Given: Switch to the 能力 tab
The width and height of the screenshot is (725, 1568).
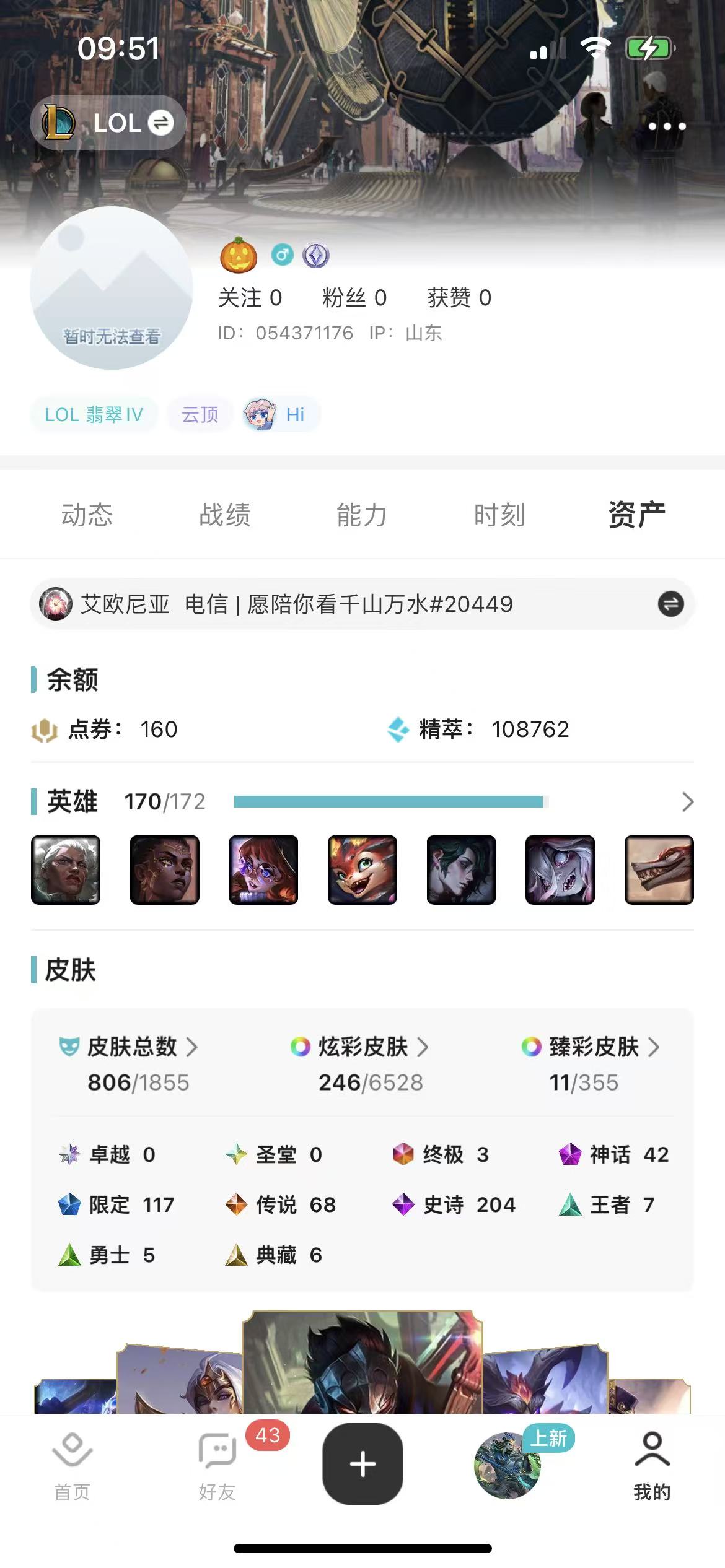Looking at the screenshot, I should click(362, 515).
